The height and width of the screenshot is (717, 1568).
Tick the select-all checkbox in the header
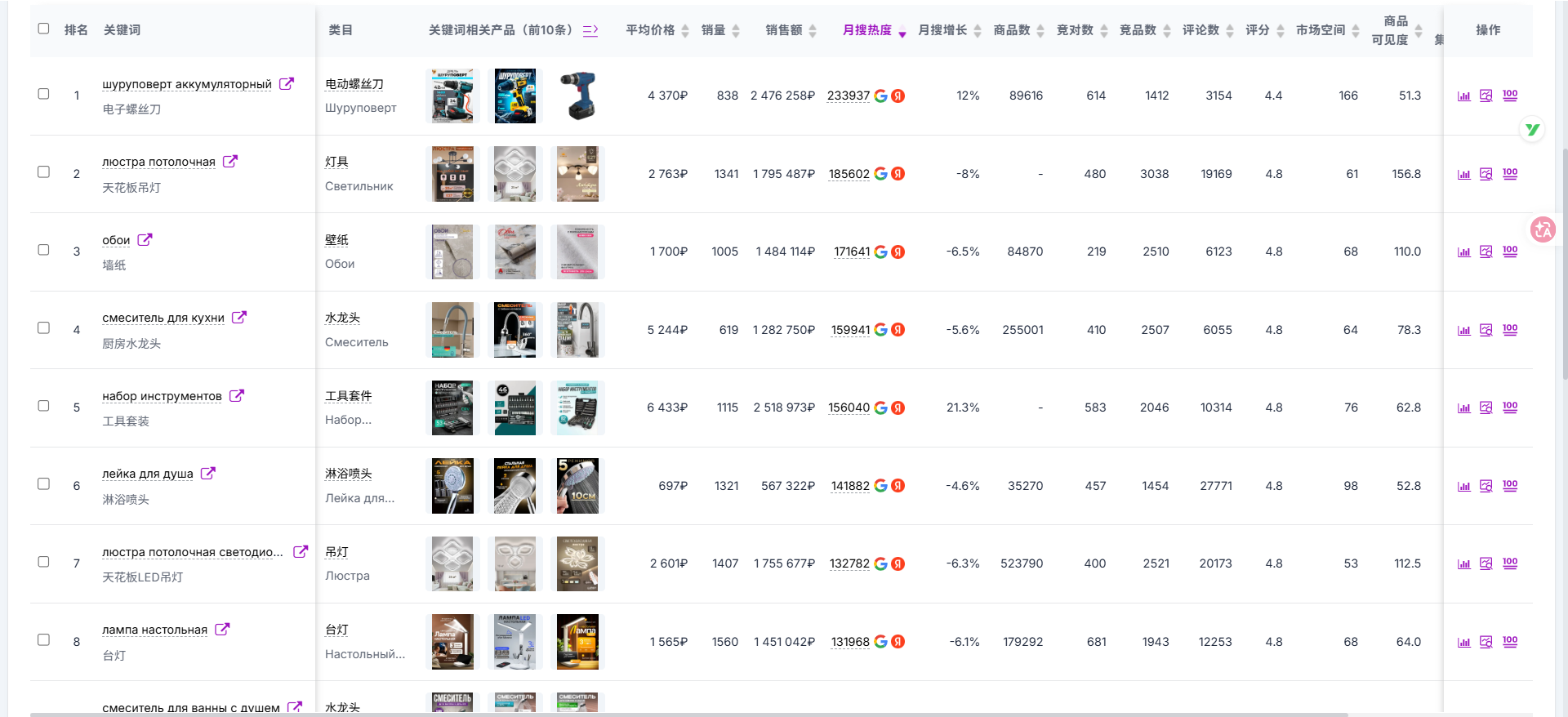pyautogui.click(x=43, y=29)
